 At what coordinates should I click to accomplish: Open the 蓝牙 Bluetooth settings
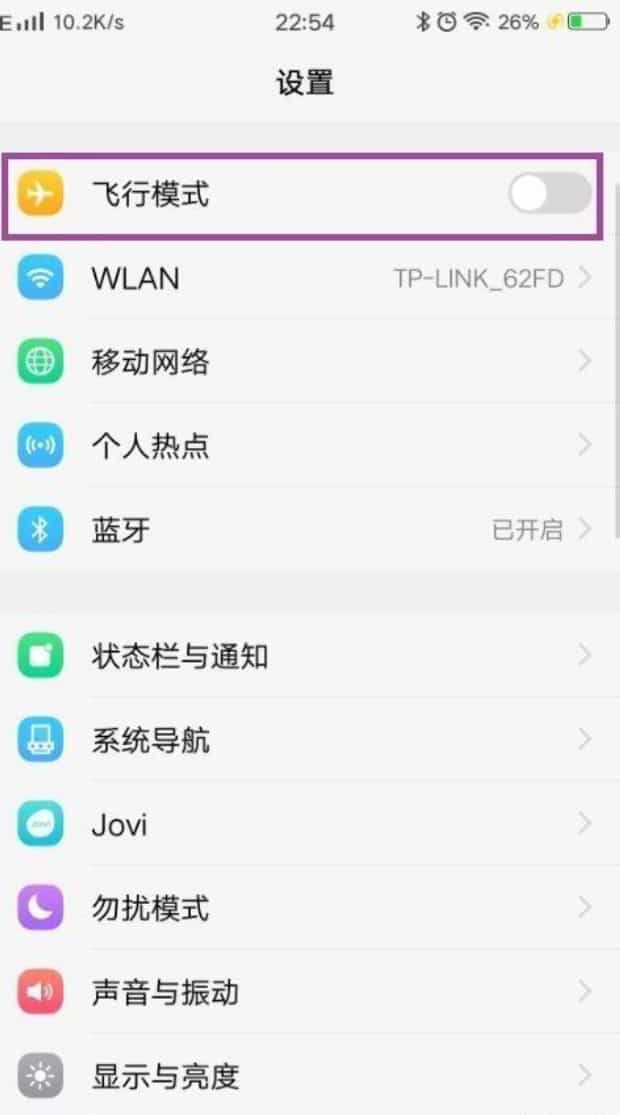coord(310,530)
